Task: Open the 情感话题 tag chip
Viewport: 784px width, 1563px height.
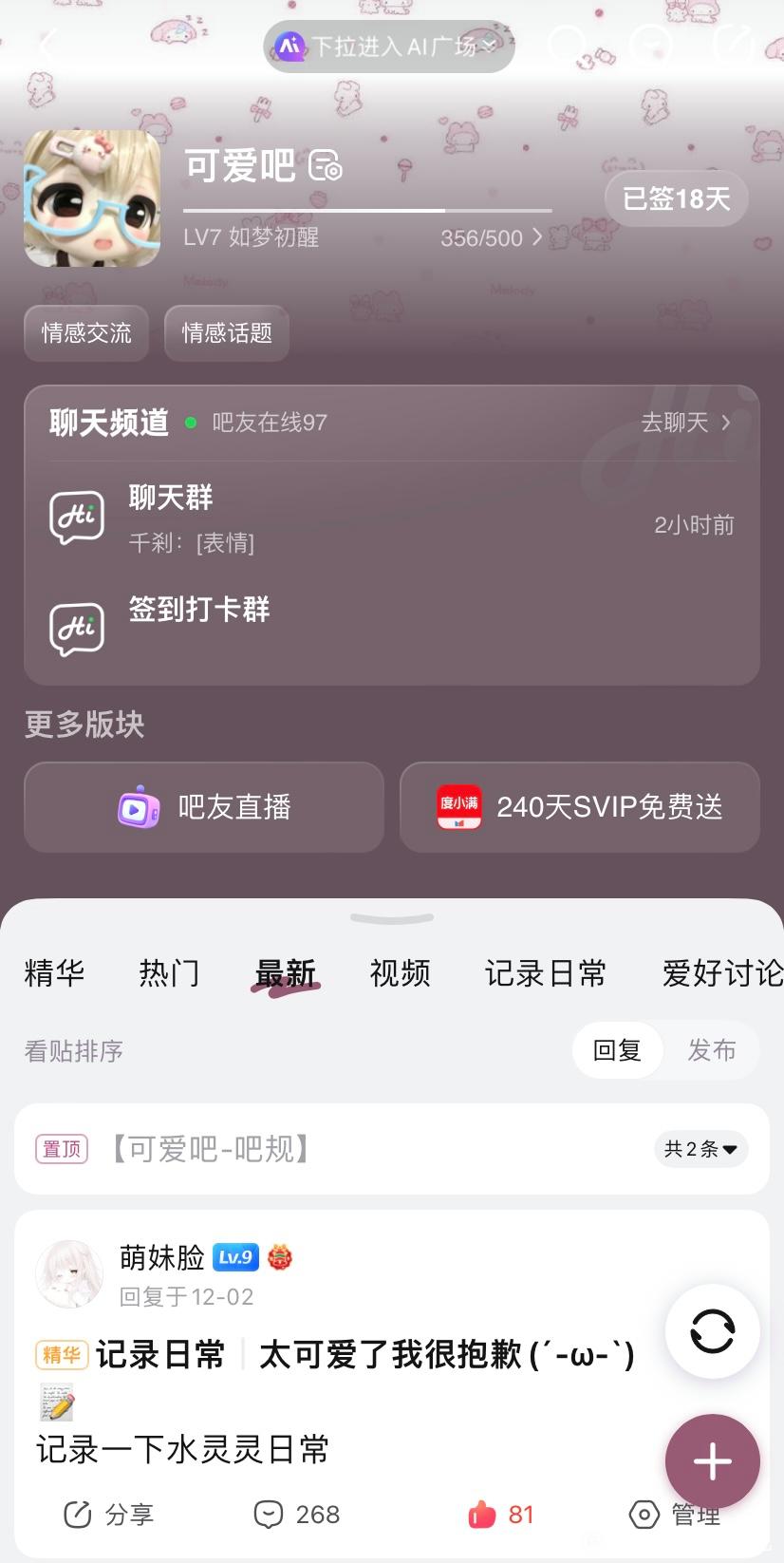Action: point(227,333)
